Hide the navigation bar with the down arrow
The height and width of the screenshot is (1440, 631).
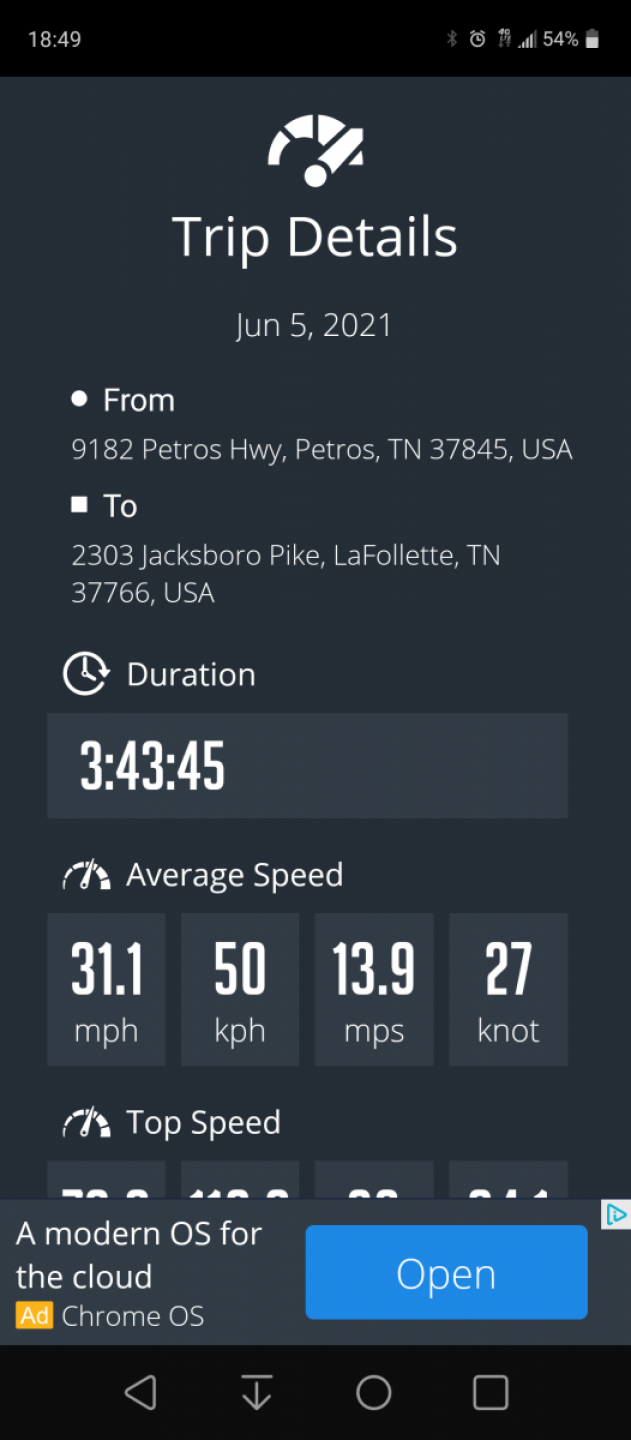pyautogui.click(x=257, y=1392)
